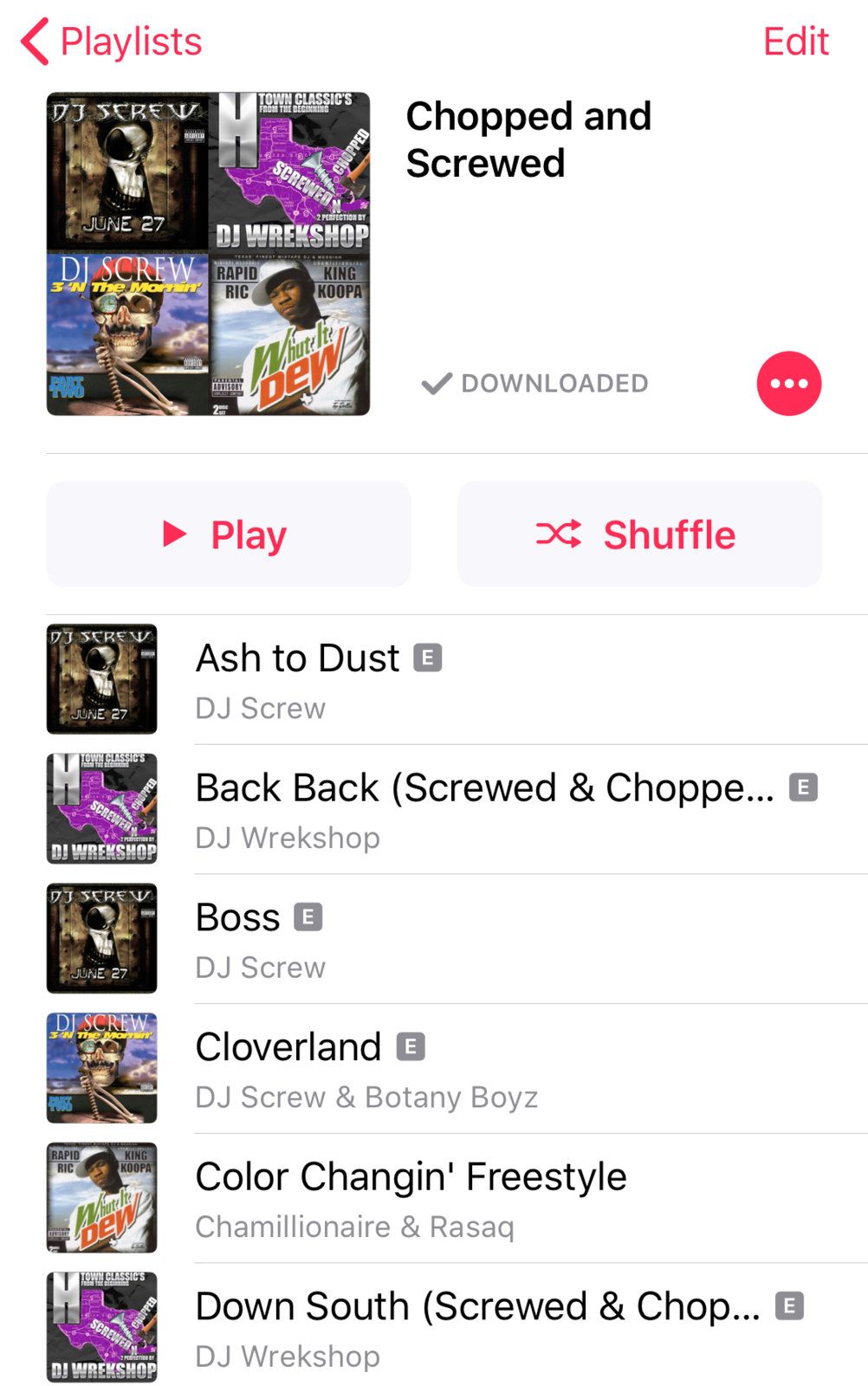The height and width of the screenshot is (1386, 868).
Task: Go back to Playlists
Action: point(111,42)
